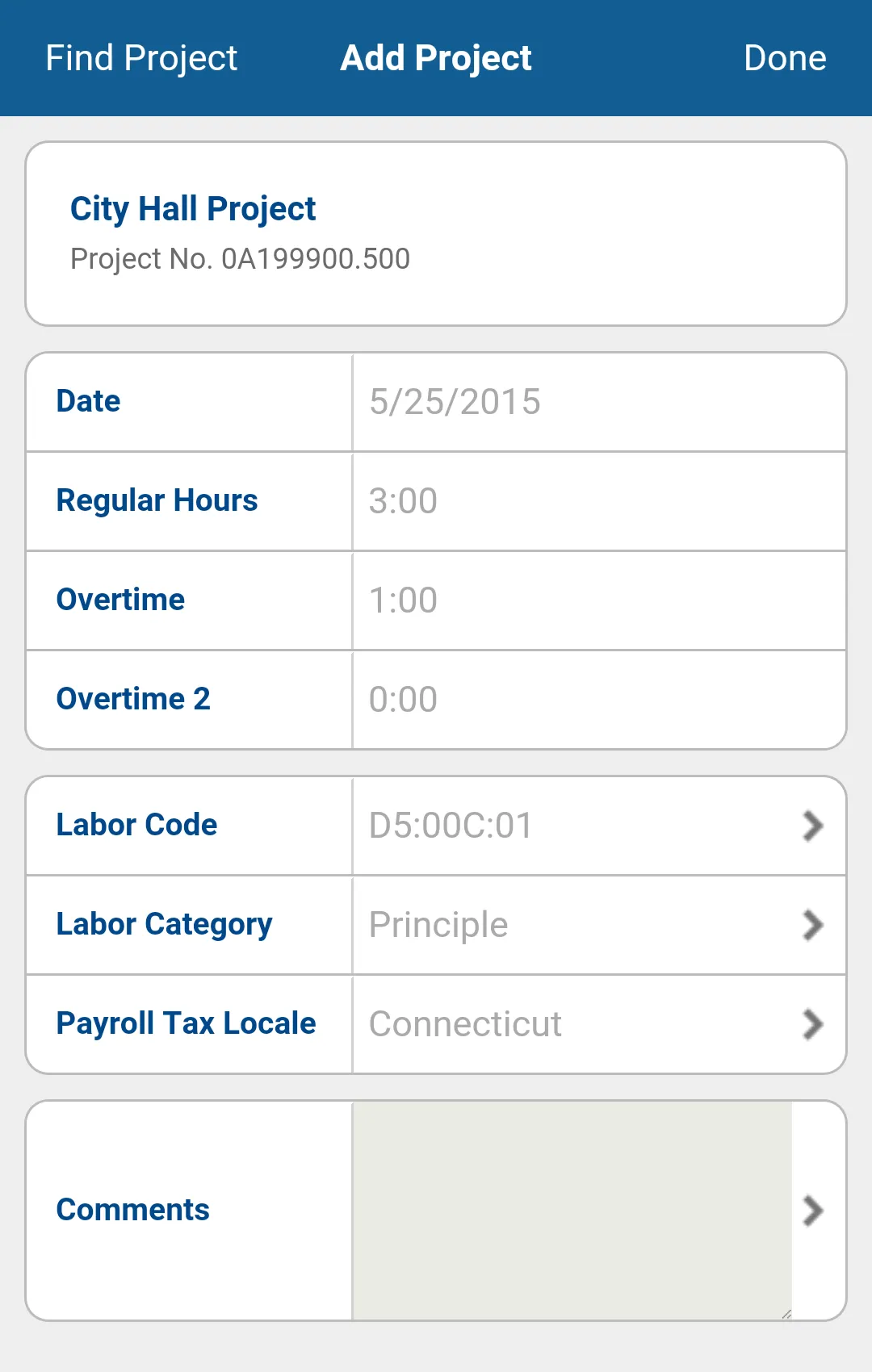Select project number 0A199900.500 text
The image size is (872, 1372).
241,259
